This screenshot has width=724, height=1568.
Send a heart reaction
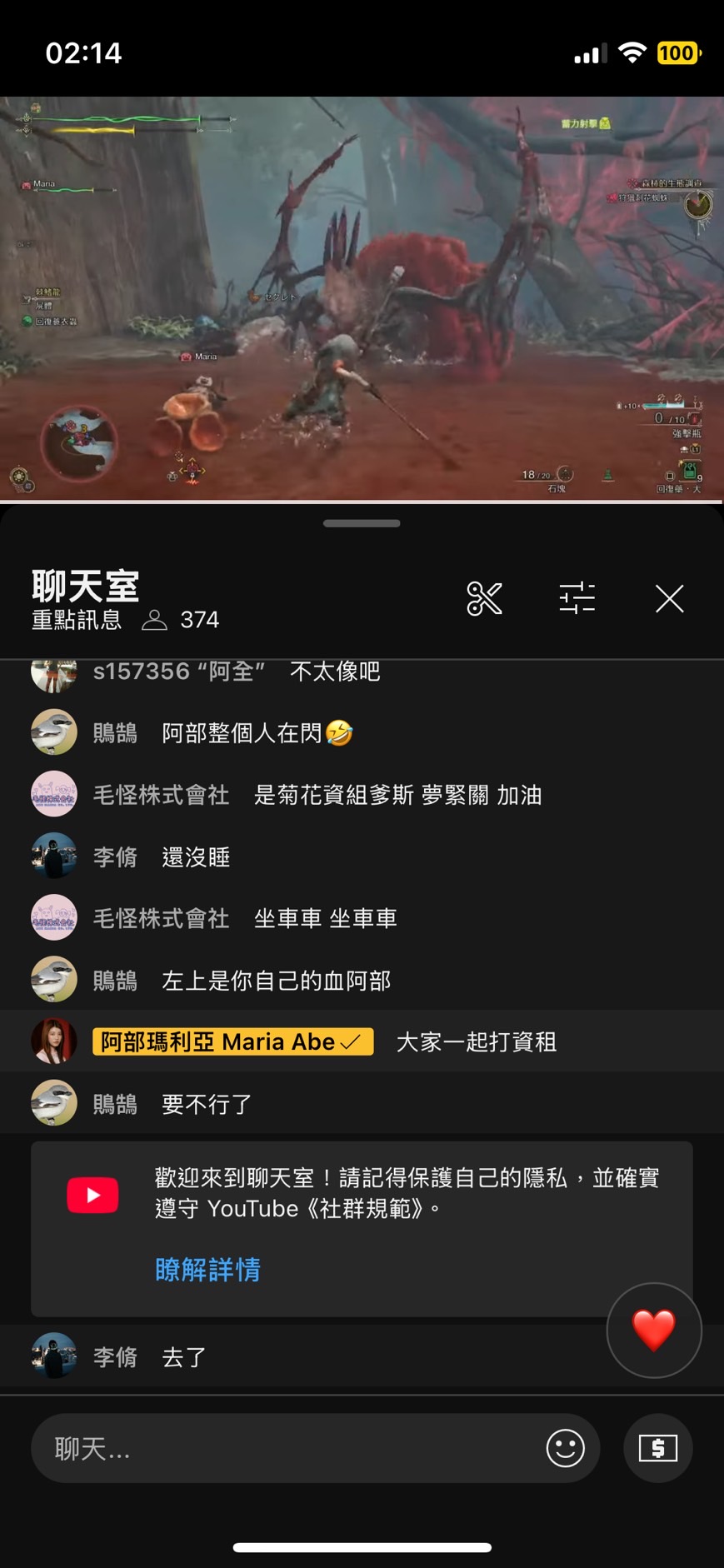(x=654, y=1330)
